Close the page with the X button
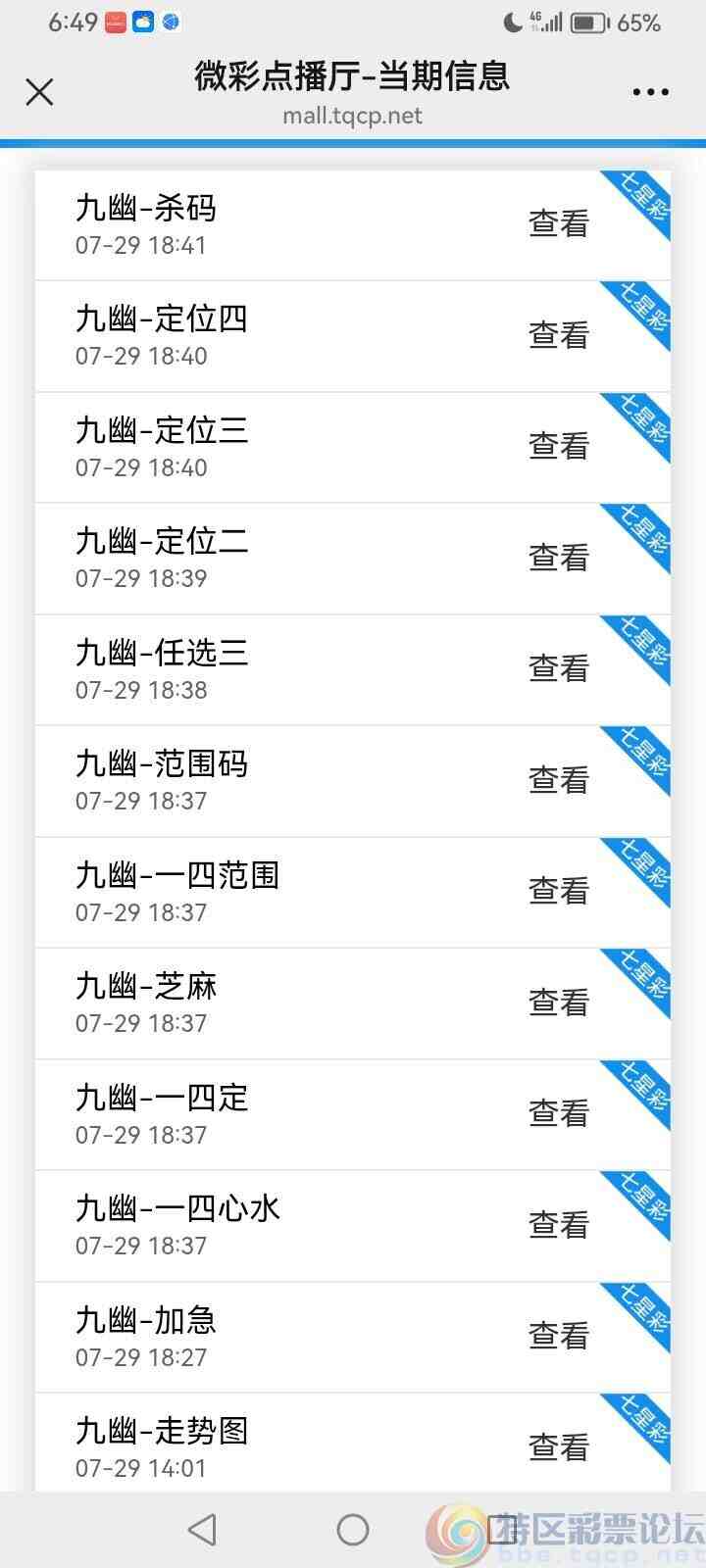This screenshot has height=1568, width=706. tap(39, 91)
